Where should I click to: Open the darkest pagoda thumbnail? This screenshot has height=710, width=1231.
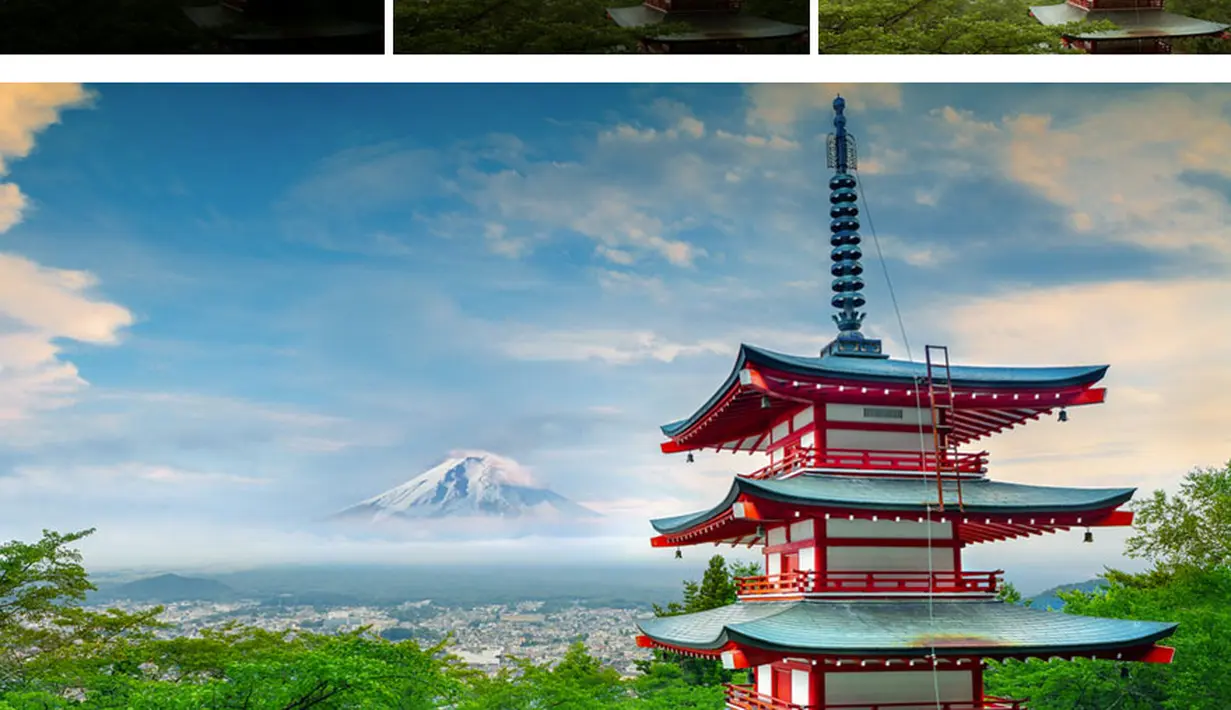(191, 26)
